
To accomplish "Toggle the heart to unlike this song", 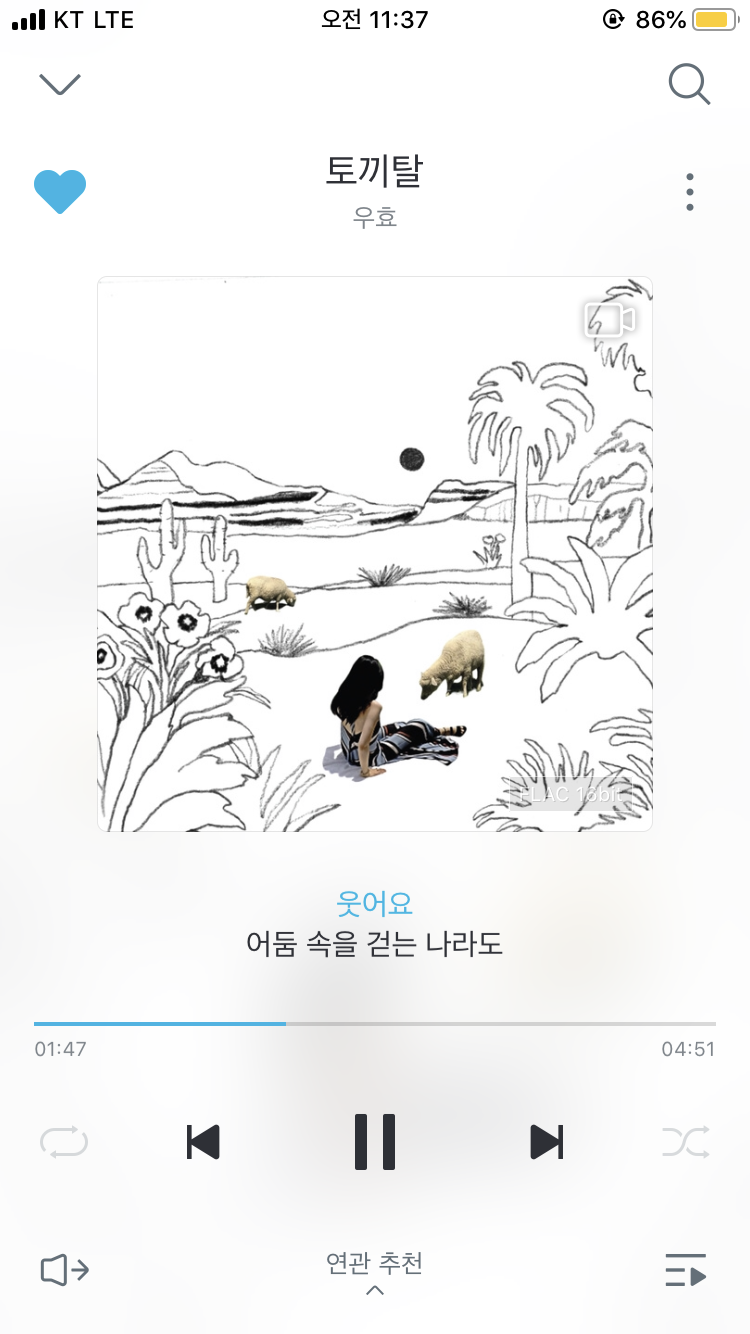I will pos(61,191).
